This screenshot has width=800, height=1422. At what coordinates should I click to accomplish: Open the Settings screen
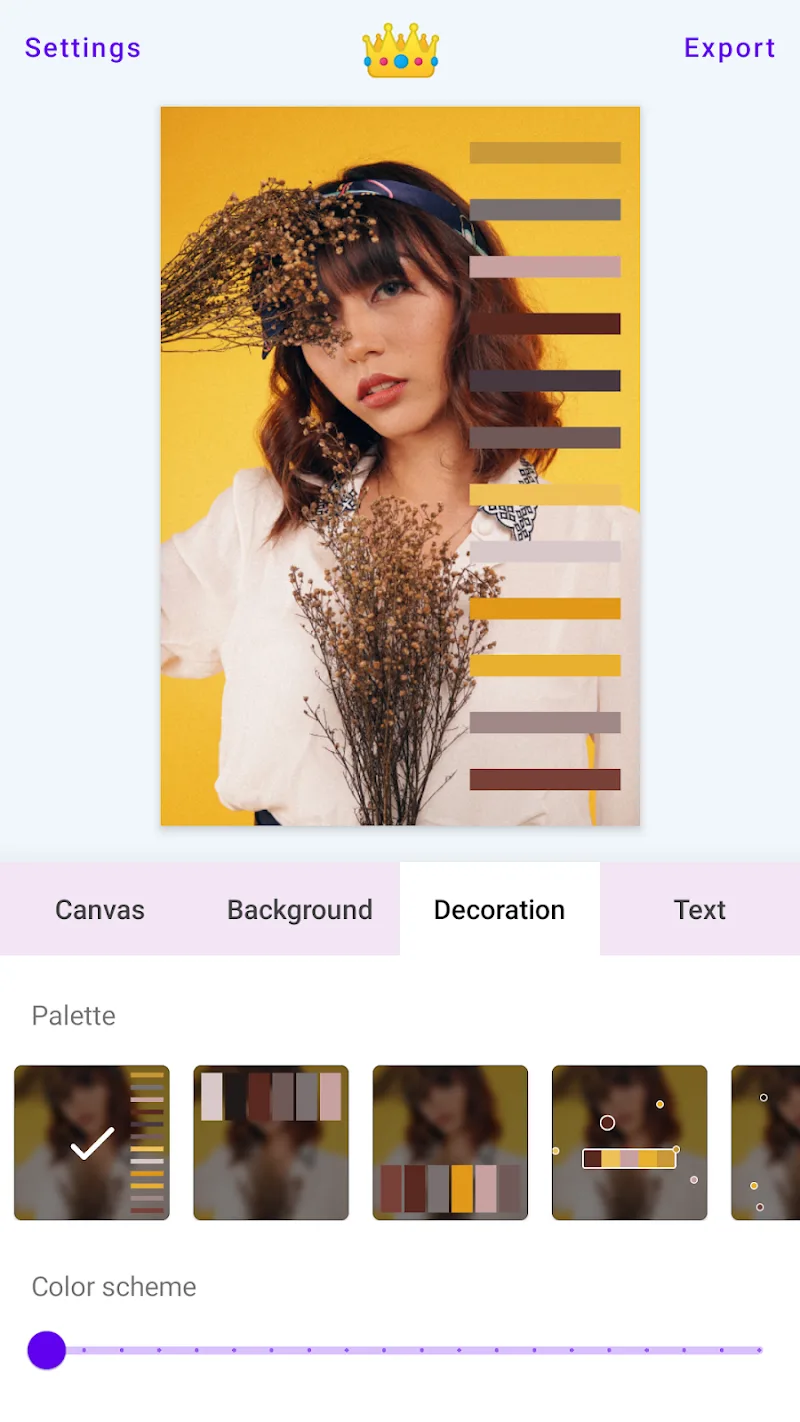83,48
